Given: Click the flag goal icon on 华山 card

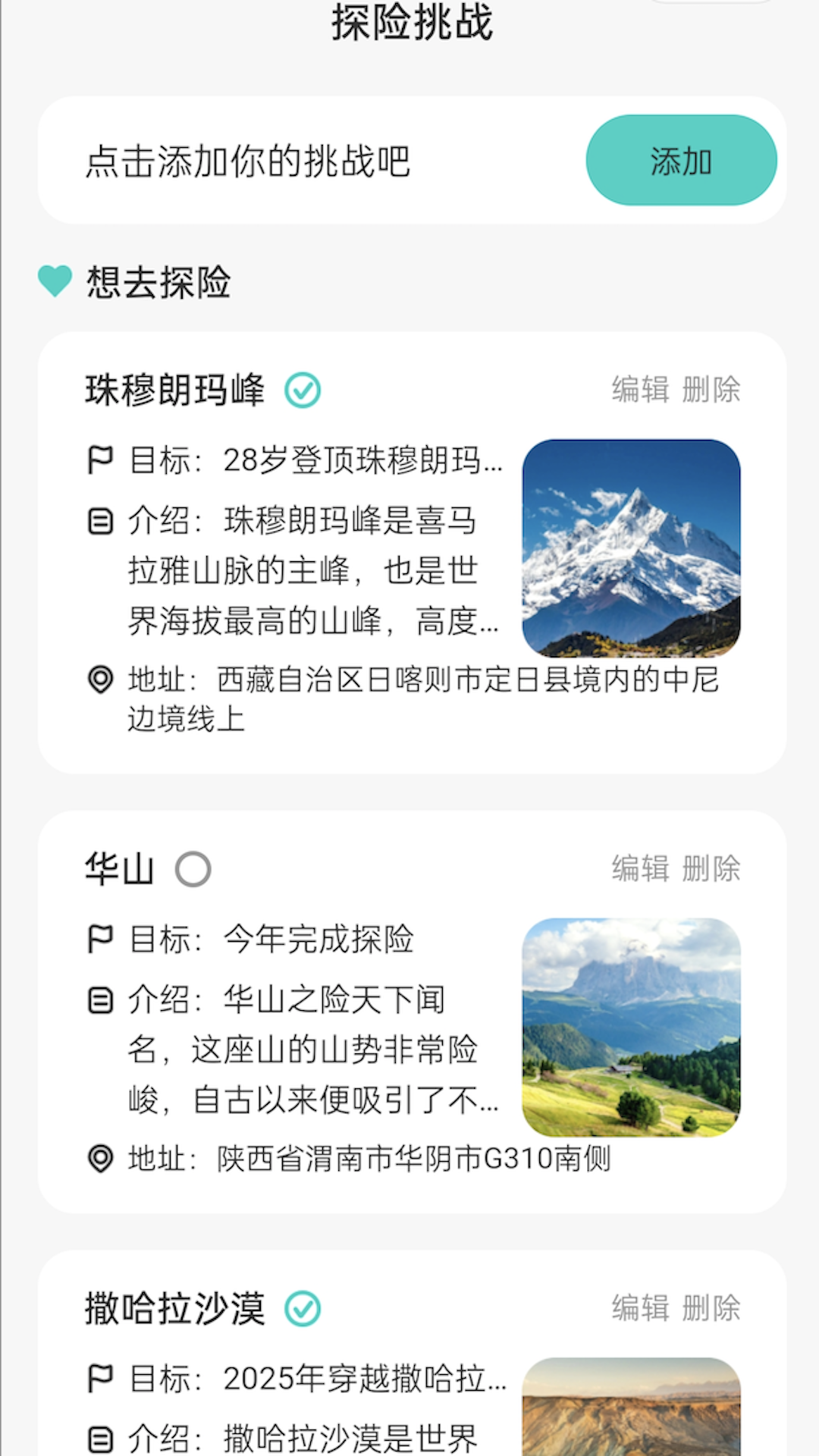Looking at the screenshot, I should [x=100, y=939].
